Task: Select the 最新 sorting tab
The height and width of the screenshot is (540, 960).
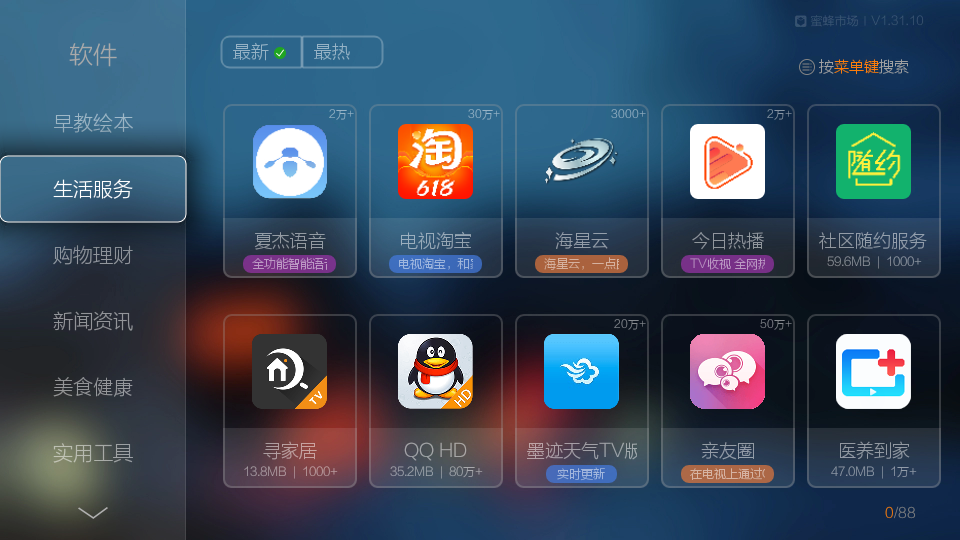Action: click(260, 52)
